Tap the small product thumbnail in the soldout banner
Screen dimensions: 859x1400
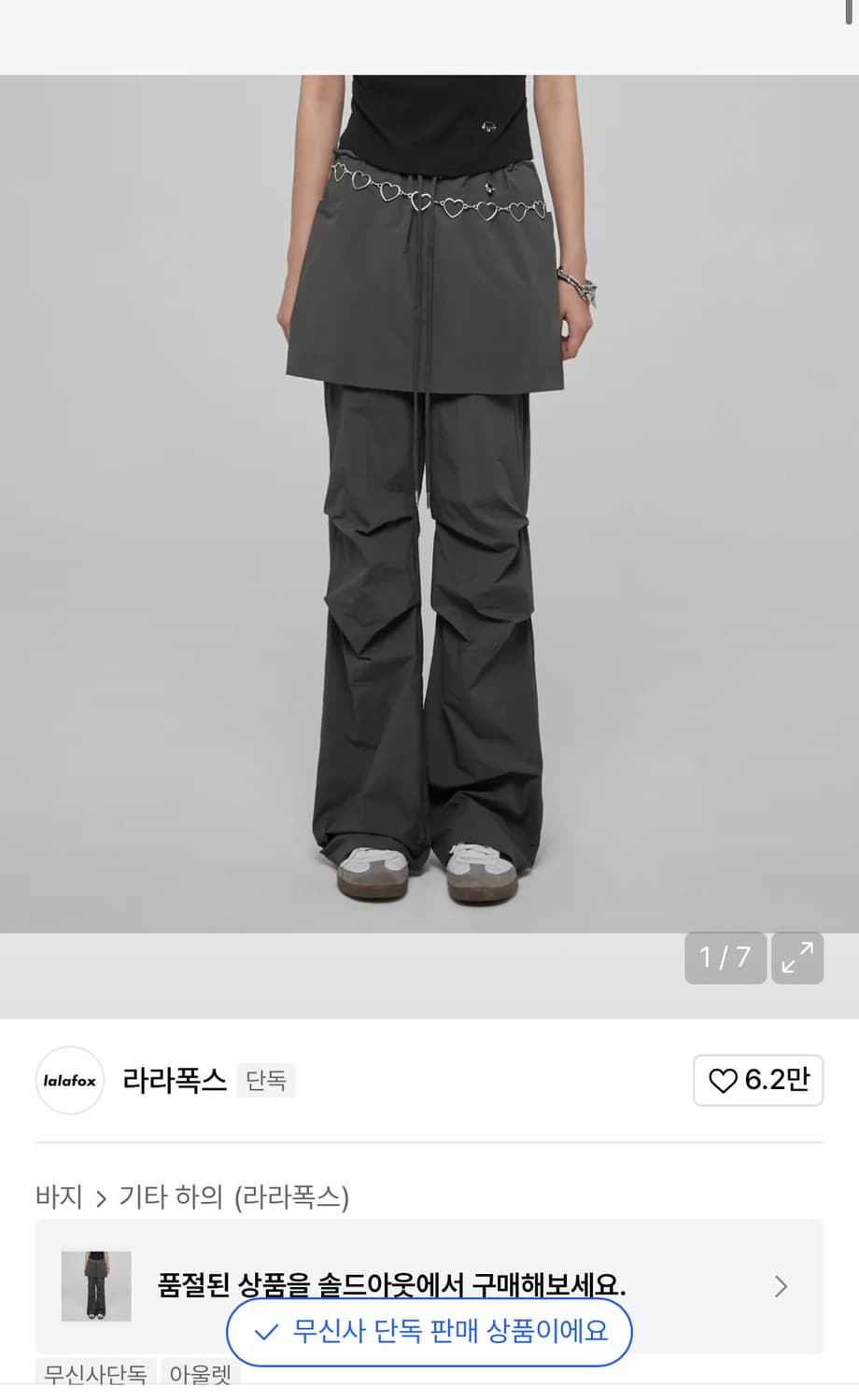[x=96, y=1286]
